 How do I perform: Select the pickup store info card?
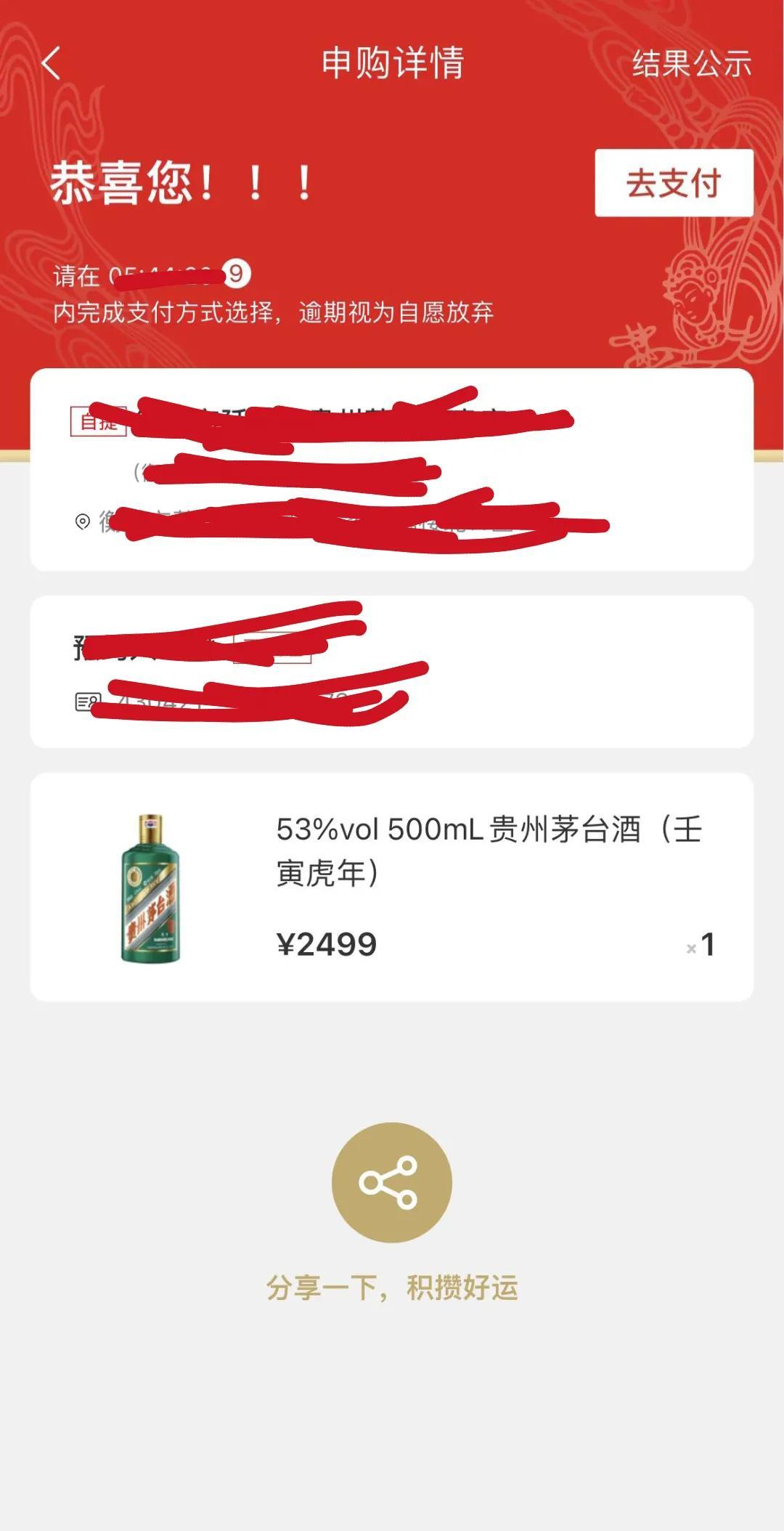392,472
